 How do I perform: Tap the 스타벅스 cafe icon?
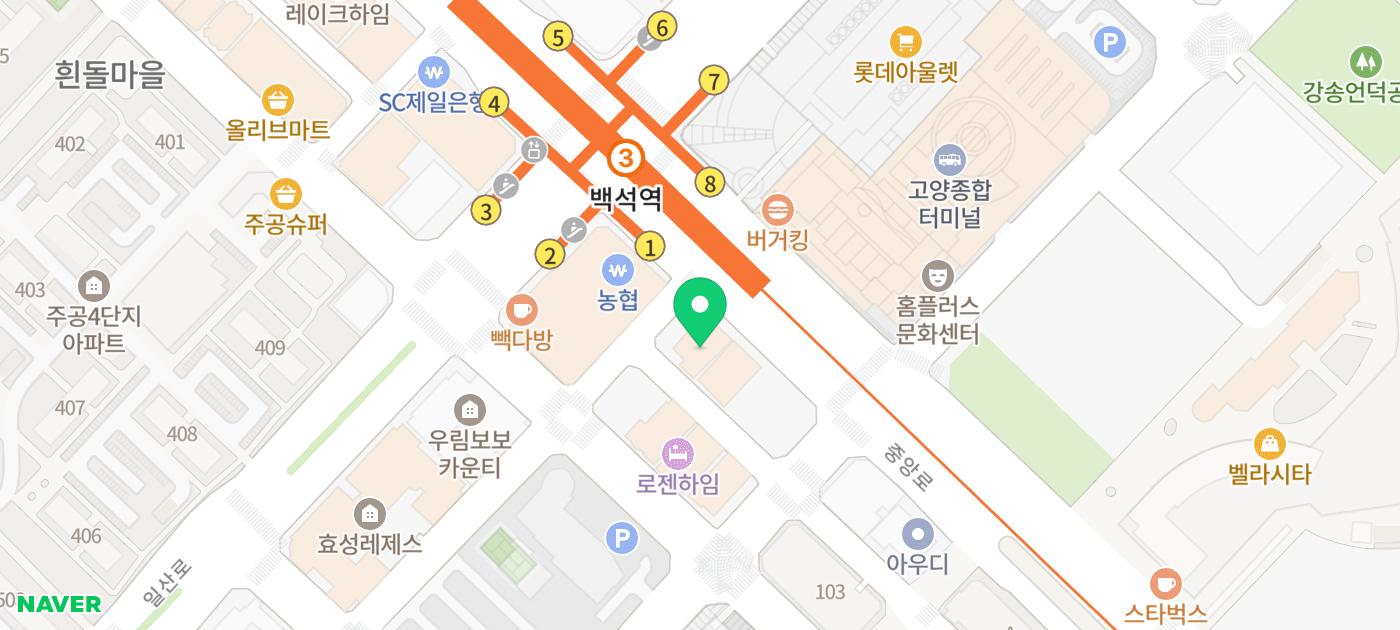click(1165, 583)
